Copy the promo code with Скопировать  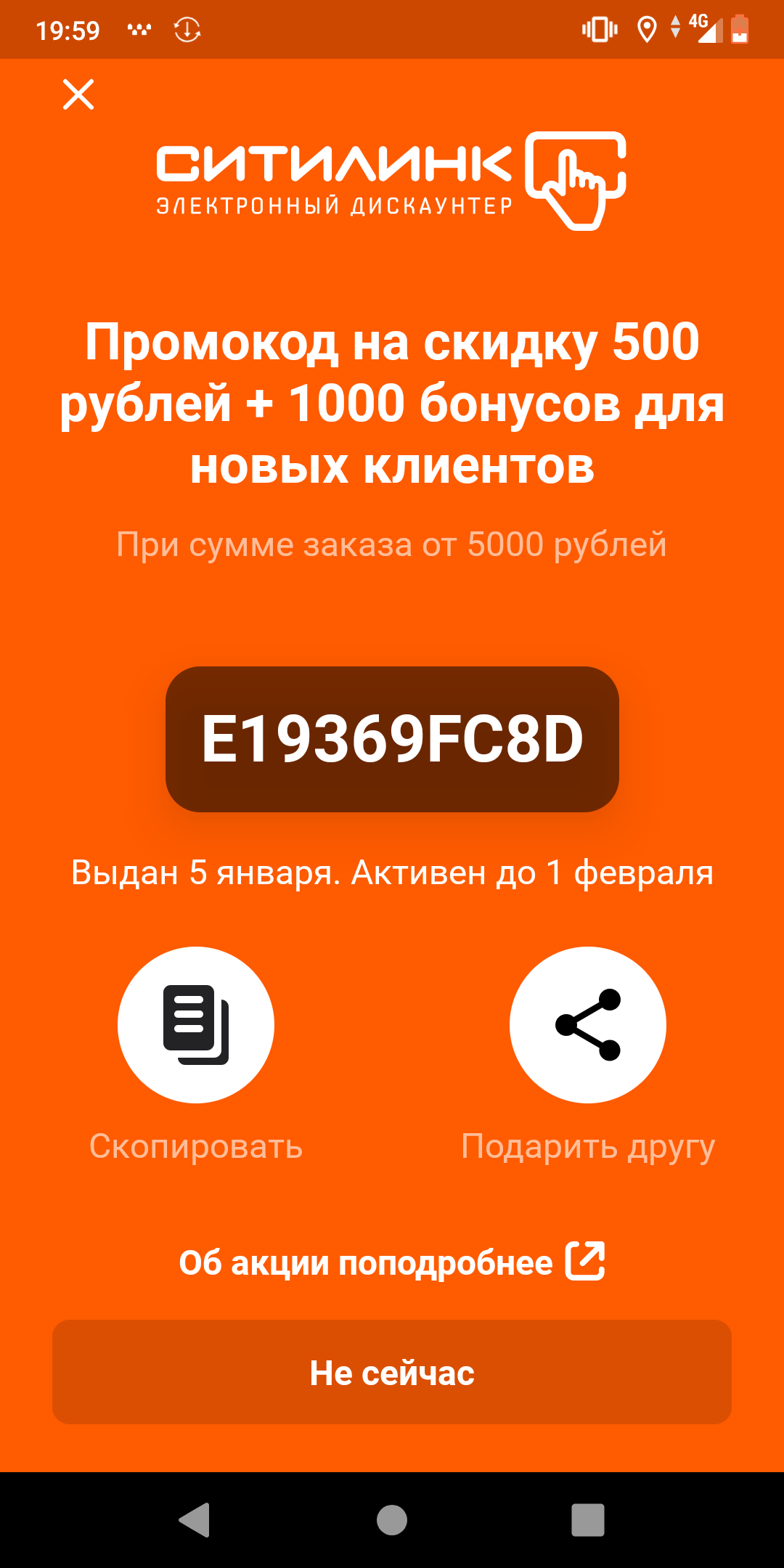[x=196, y=1025]
